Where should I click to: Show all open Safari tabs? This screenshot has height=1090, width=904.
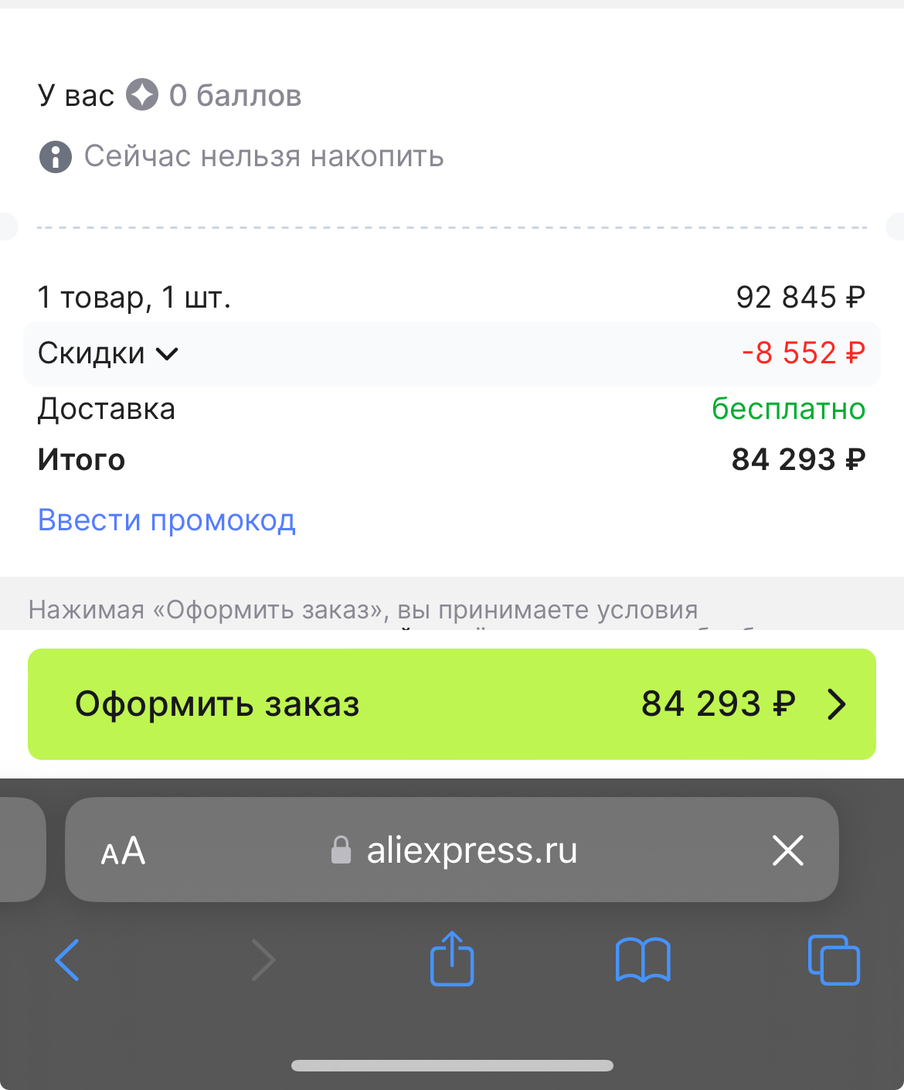833,960
